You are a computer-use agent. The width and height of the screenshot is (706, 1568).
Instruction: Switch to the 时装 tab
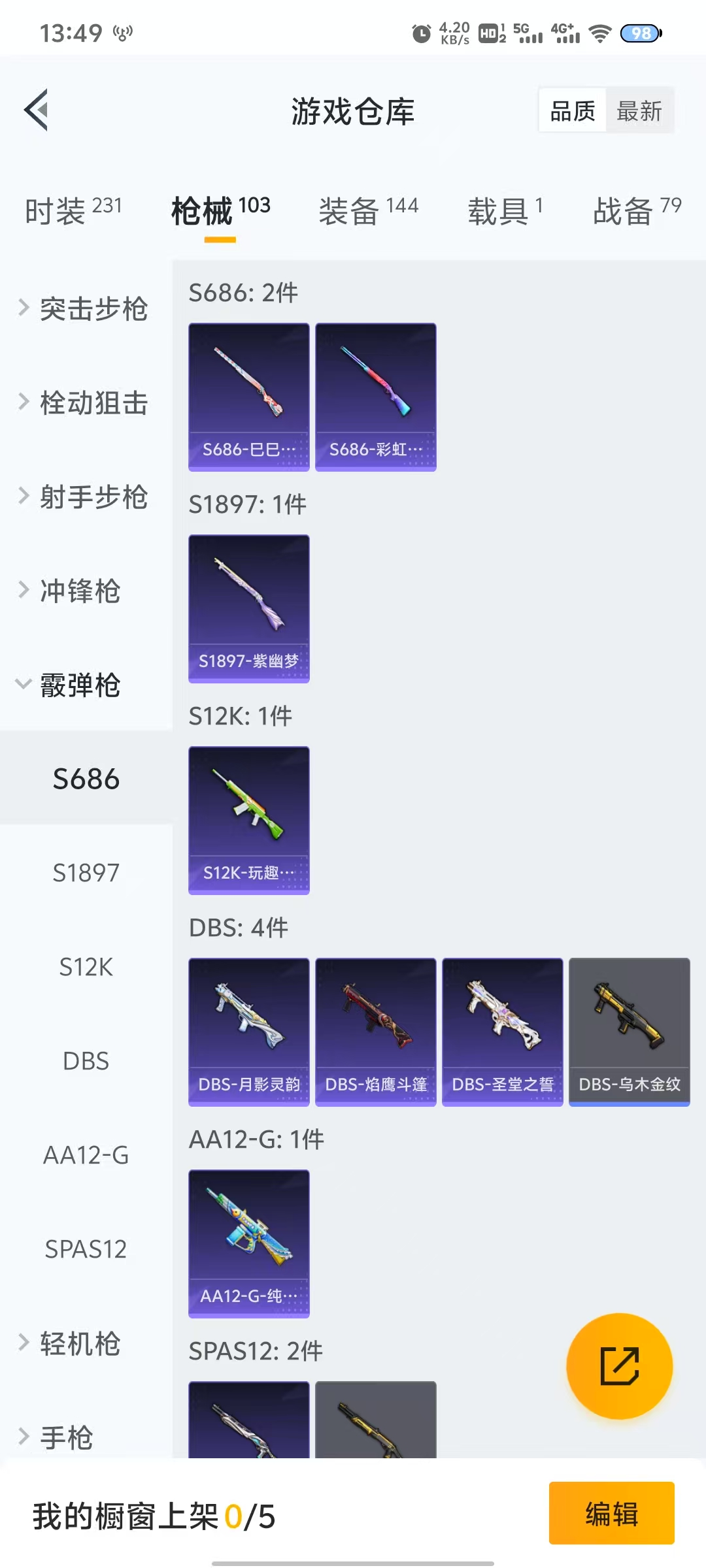pos(73,210)
